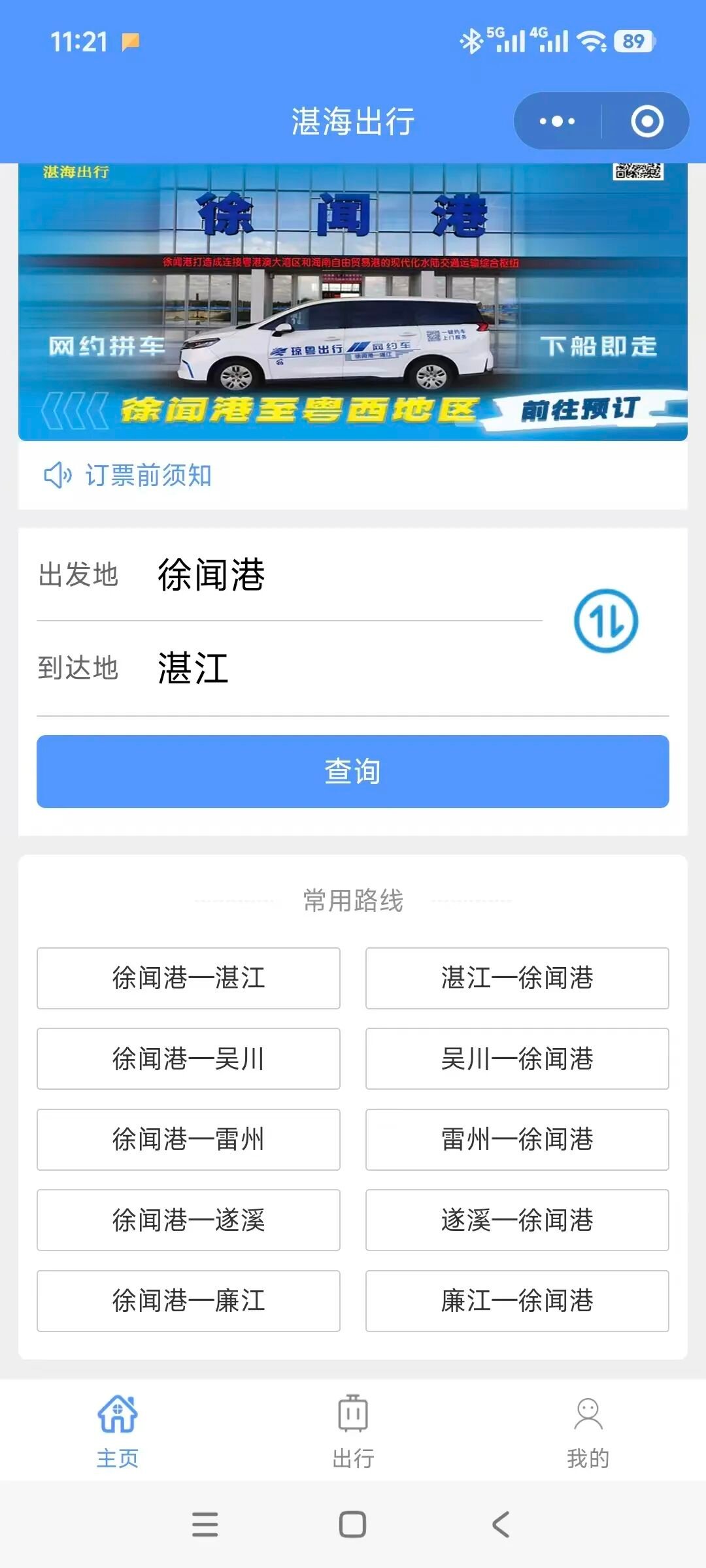Close the mini program via circle icon

click(647, 122)
